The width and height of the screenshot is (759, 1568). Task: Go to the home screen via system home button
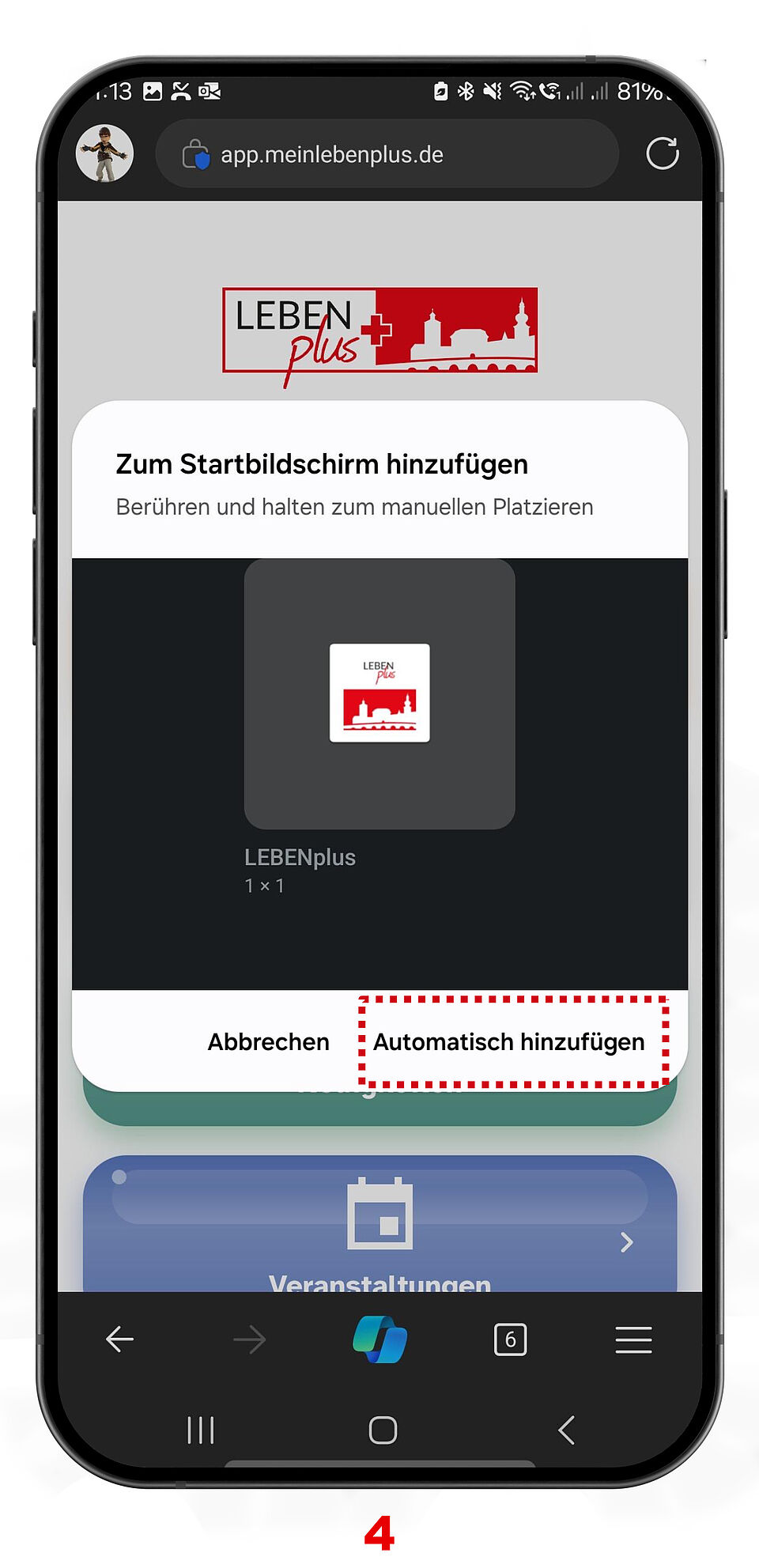(x=383, y=1430)
